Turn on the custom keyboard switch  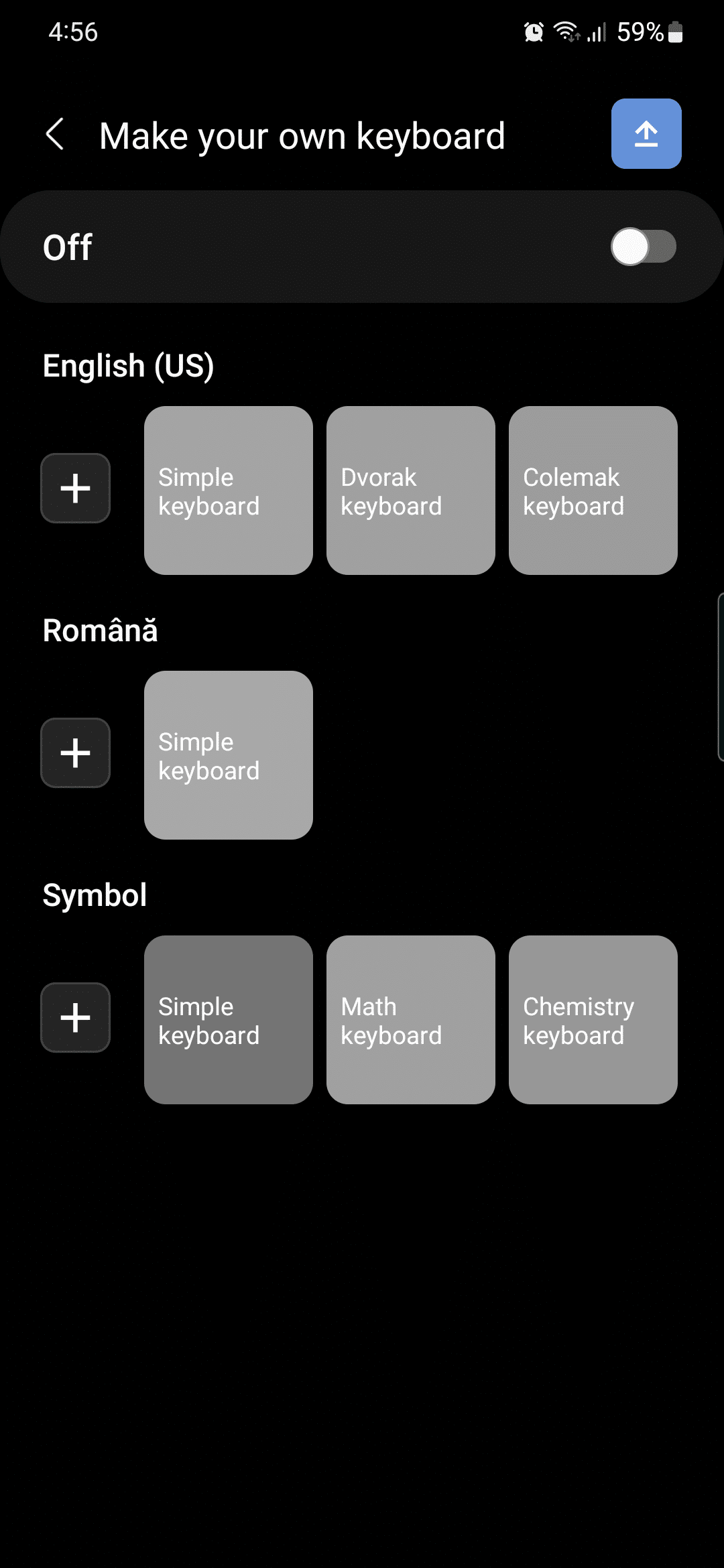[x=643, y=247]
